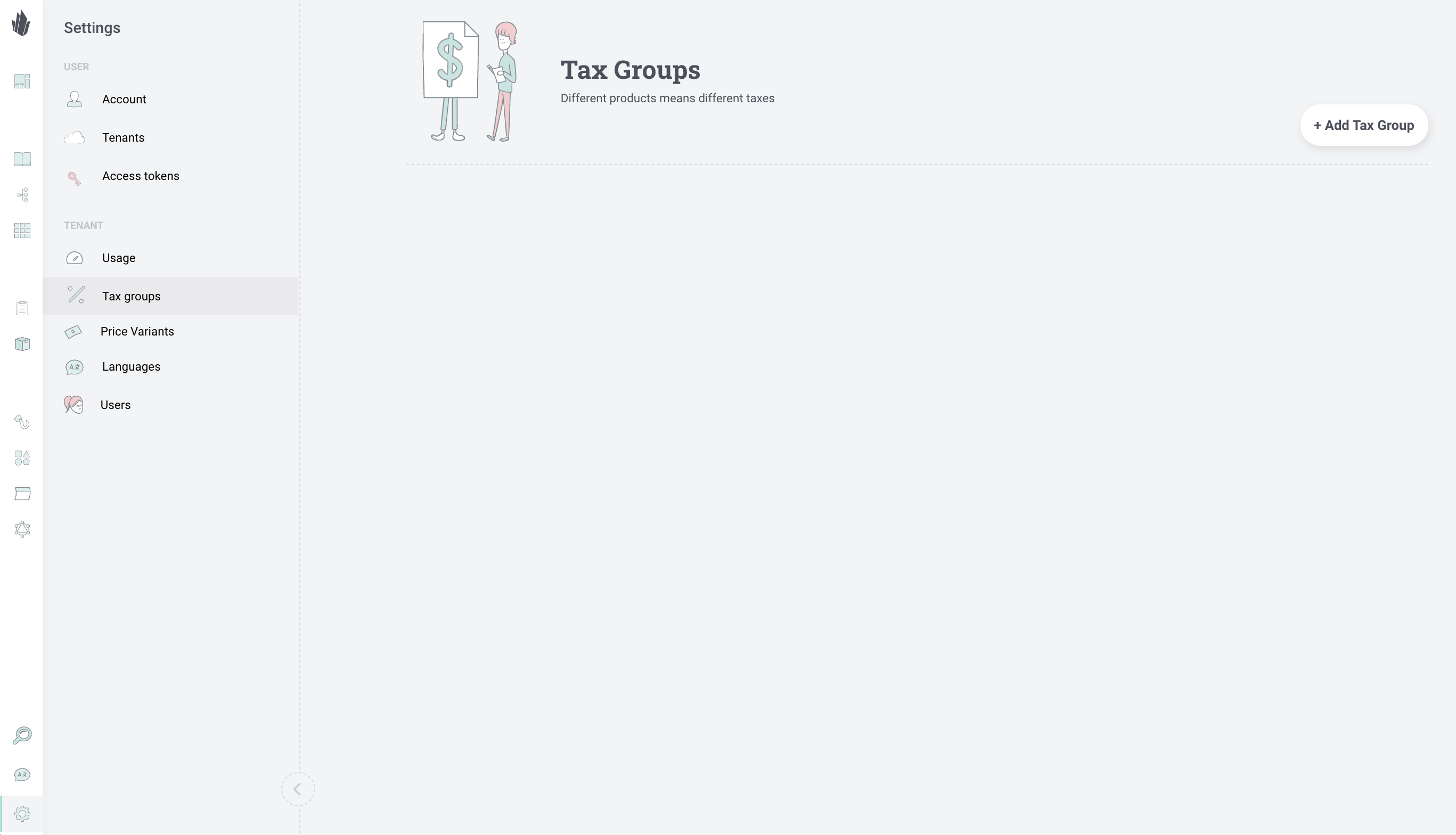Image resolution: width=1456 pixels, height=835 pixels.
Task: Open Languages settings
Action: pos(131,366)
